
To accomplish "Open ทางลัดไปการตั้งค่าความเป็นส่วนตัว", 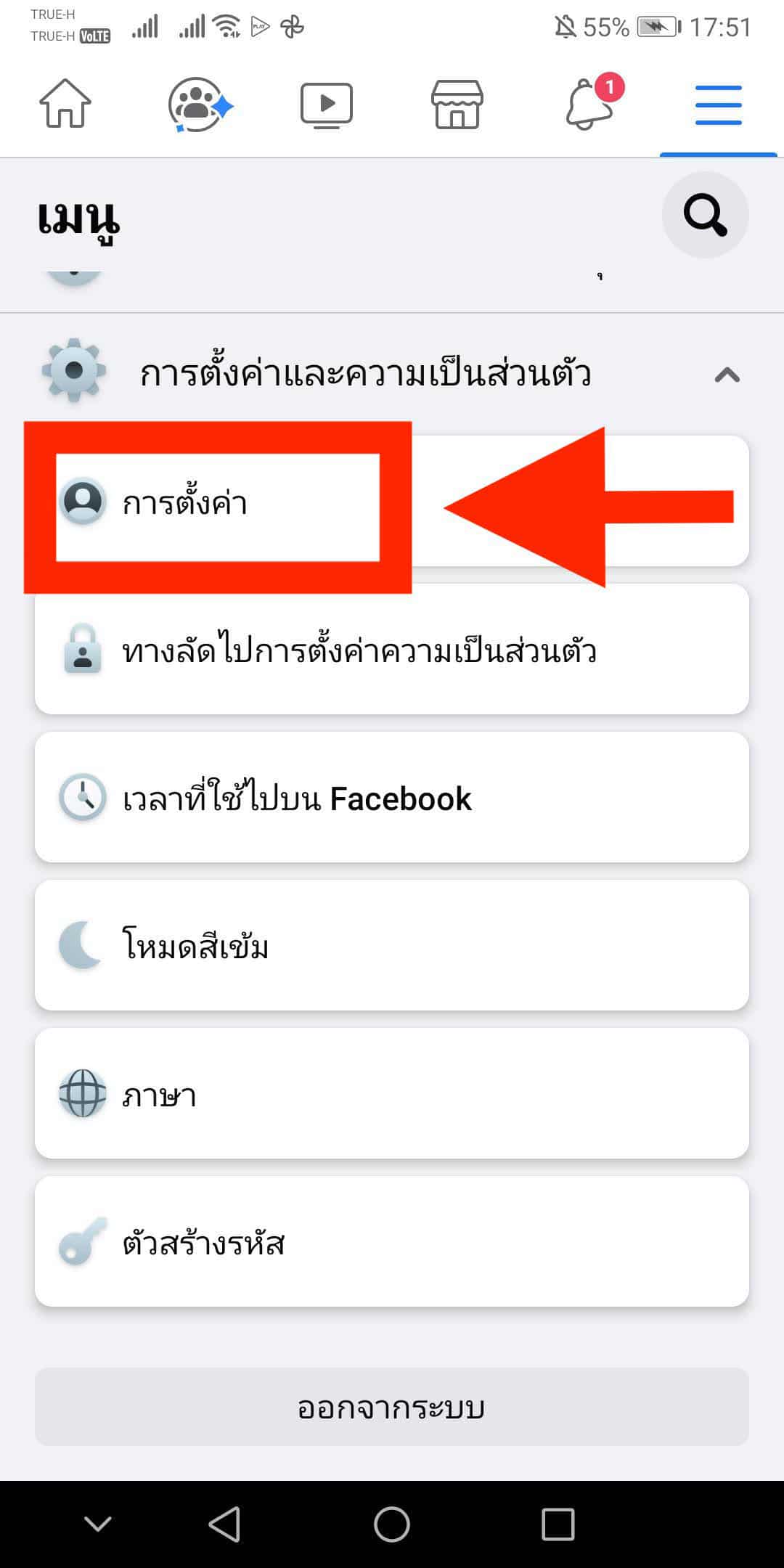I will [x=392, y=649].
